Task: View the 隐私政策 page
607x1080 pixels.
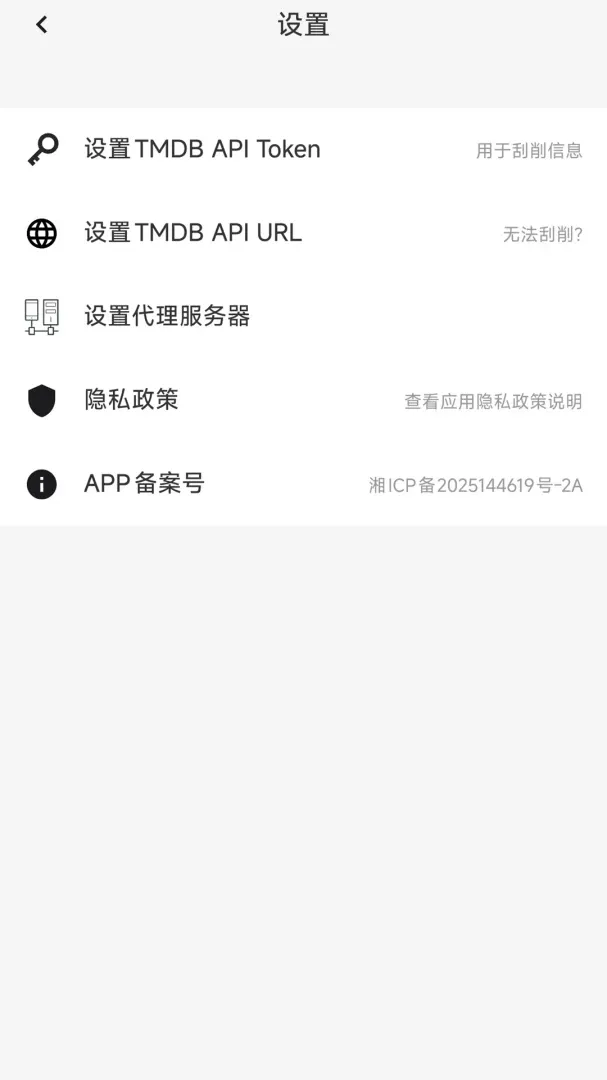Action: 303,400
